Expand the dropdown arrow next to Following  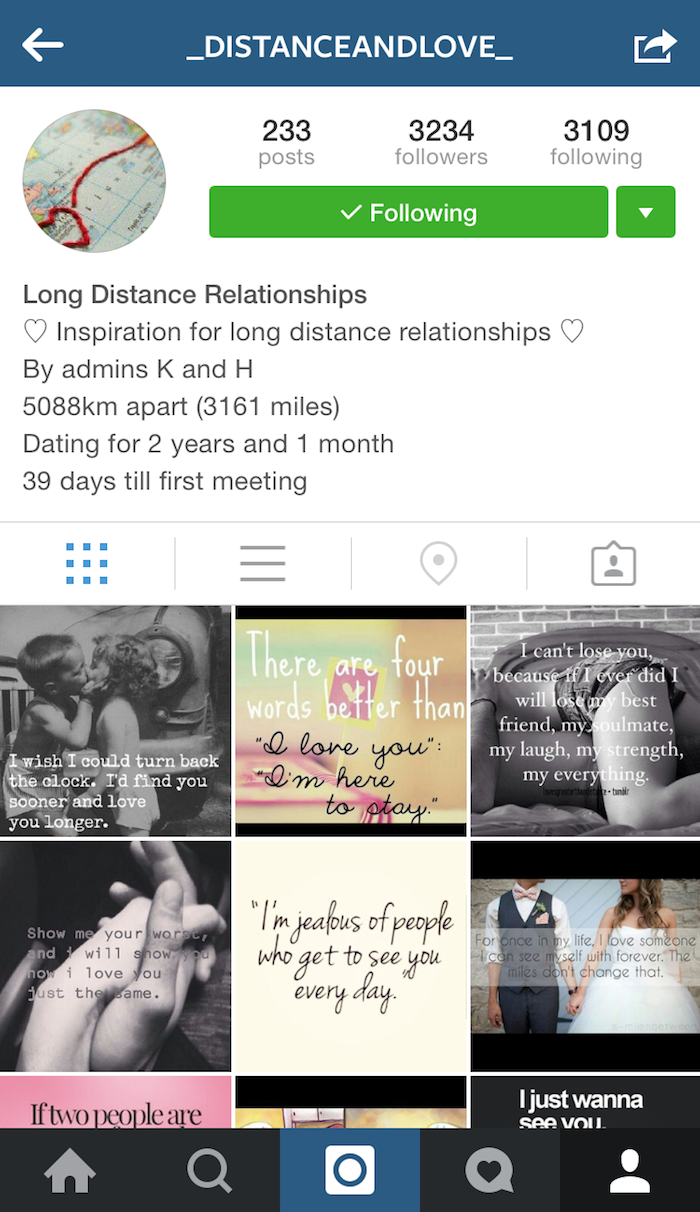coord(645,212)
